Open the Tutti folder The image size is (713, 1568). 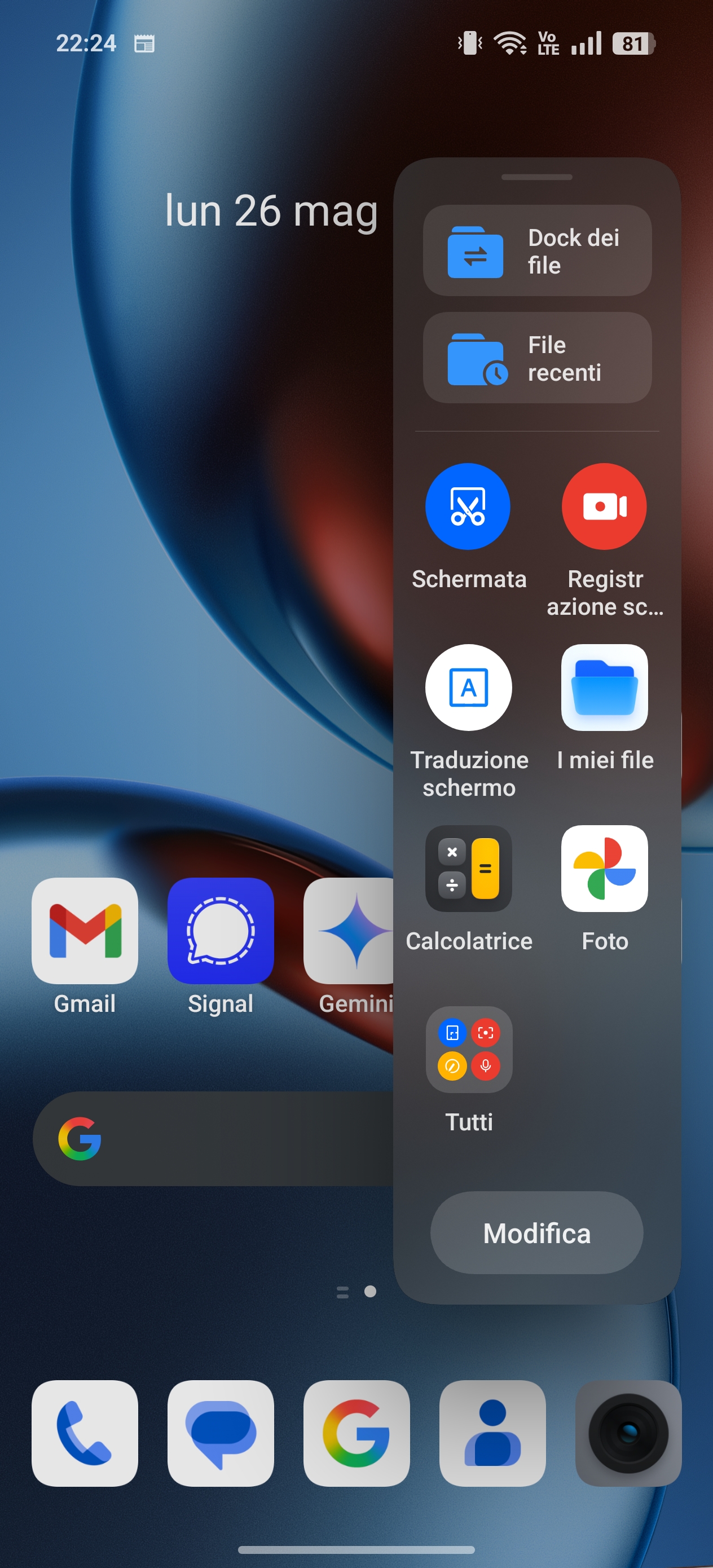[x=468, y=1049]
